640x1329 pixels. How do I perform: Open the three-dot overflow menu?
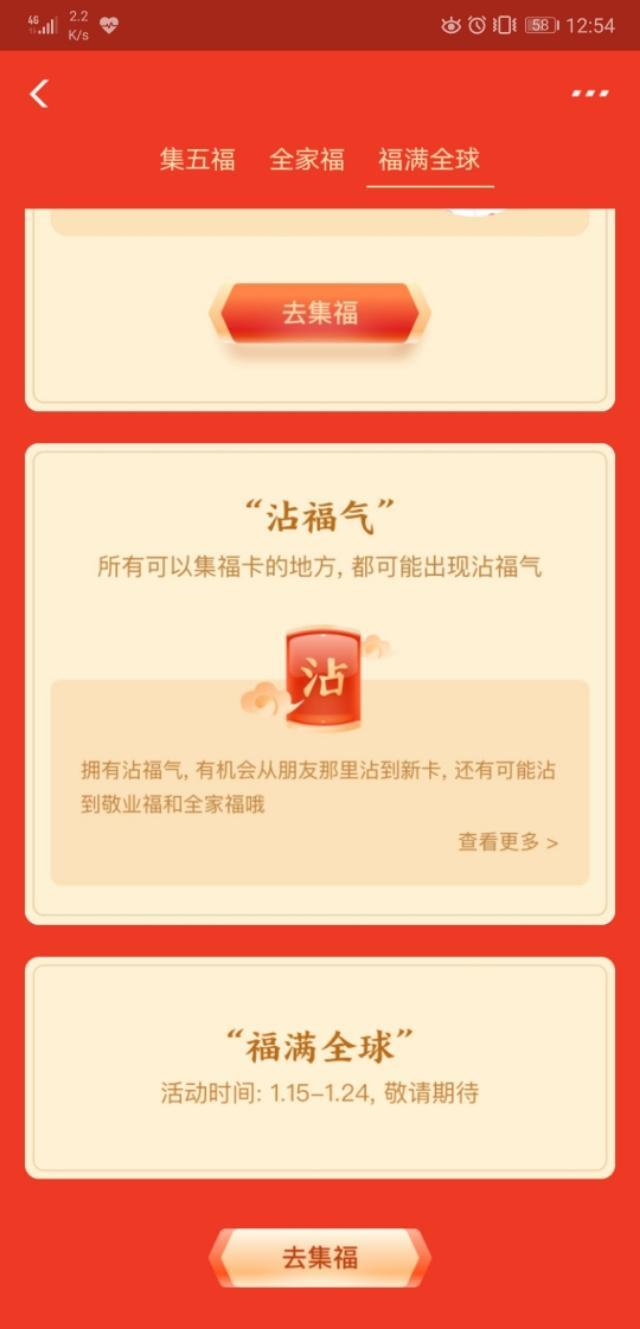pyautogui.click(x=590, y=94)
